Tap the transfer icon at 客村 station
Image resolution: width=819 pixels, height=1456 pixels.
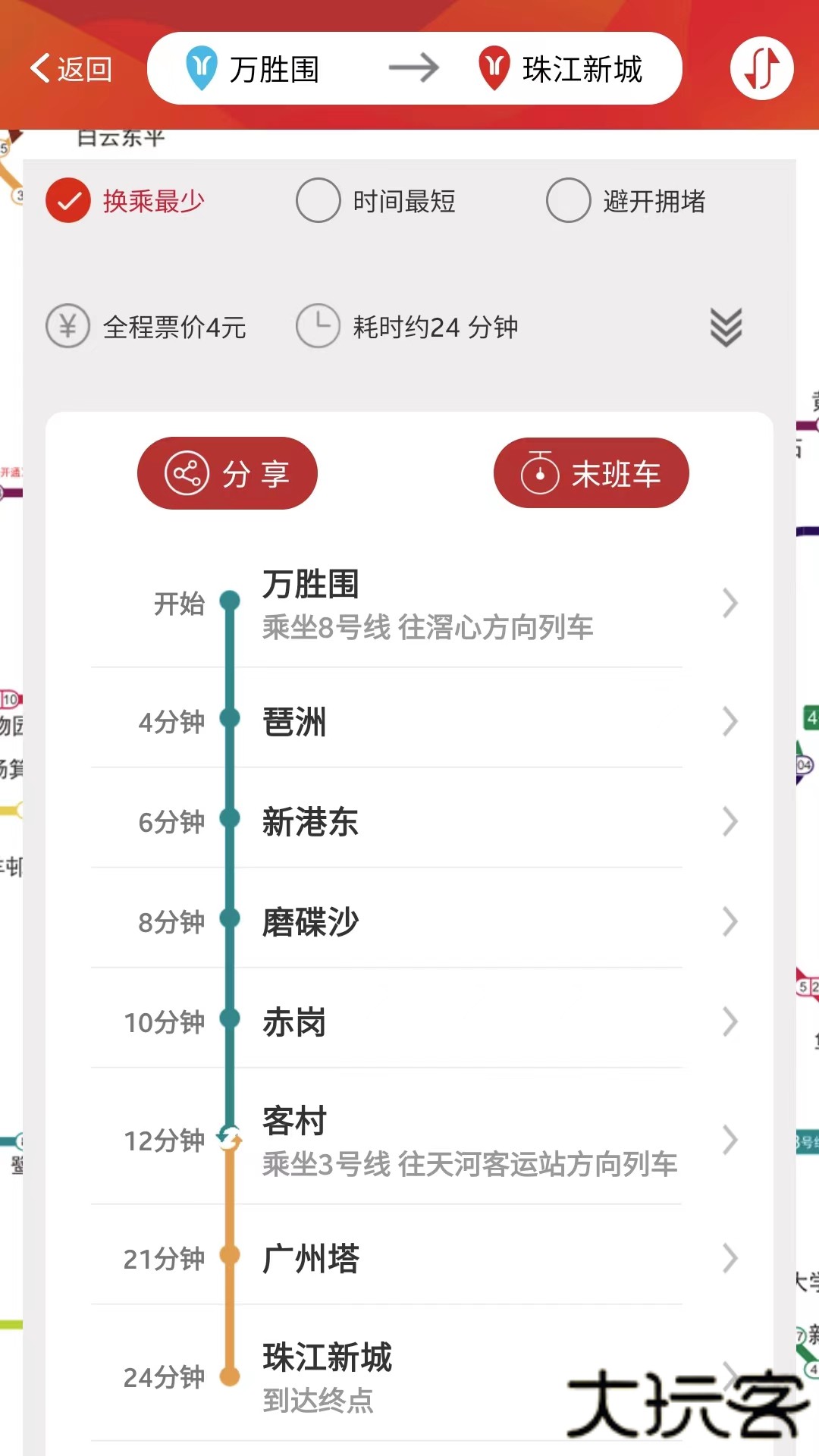(x=231, y=1136)
